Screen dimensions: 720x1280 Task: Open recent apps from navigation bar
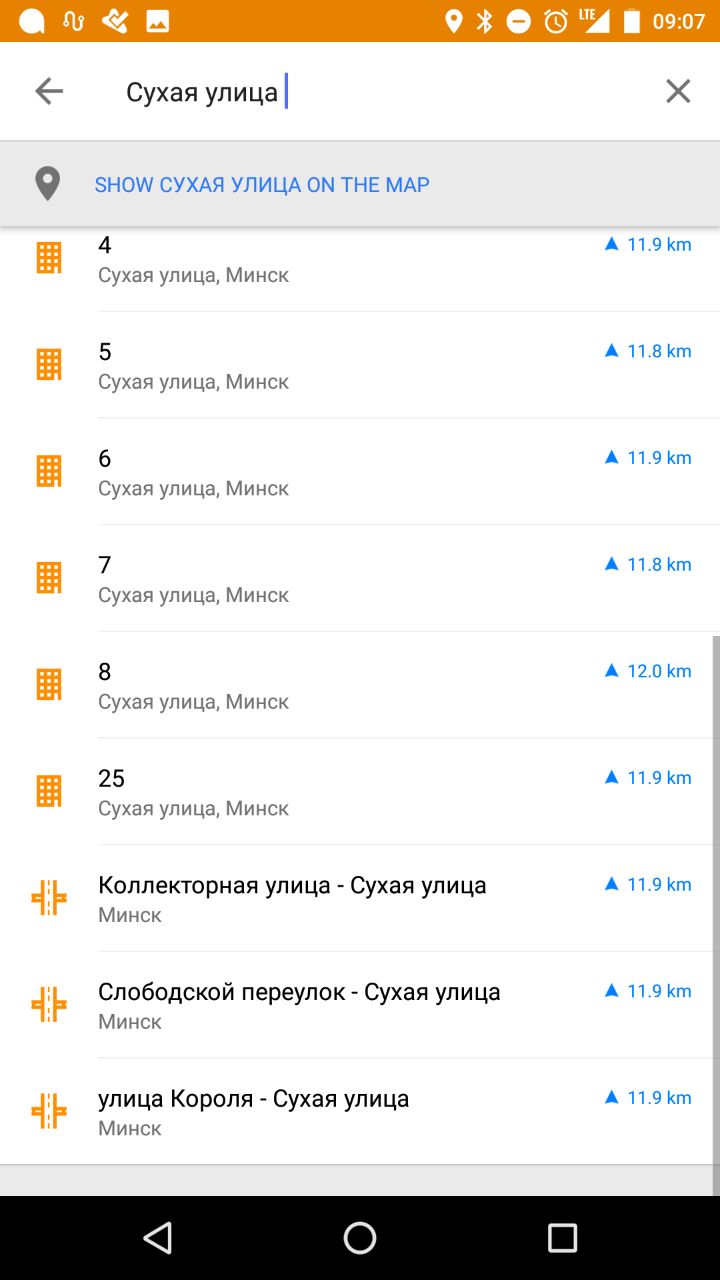562,1238
